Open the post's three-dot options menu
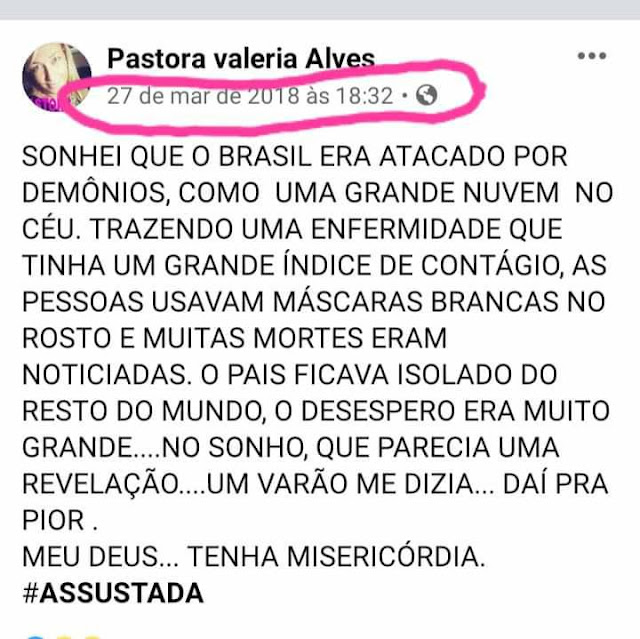640x639 pixels. 591,56
